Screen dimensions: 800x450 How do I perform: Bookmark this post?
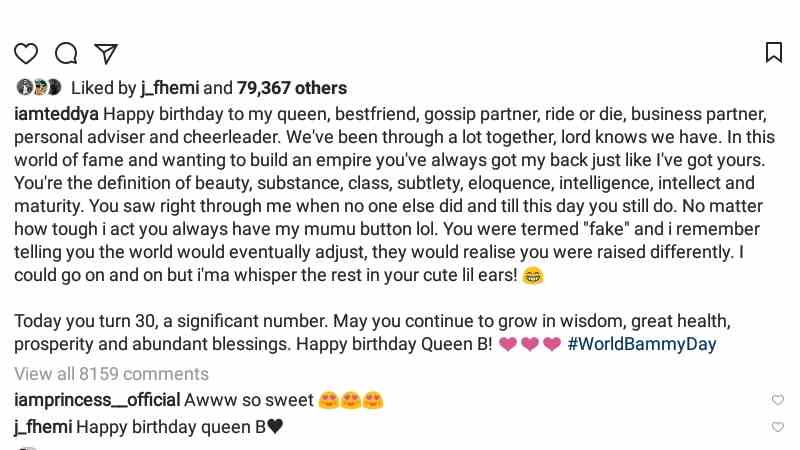(x=773, y=52)
